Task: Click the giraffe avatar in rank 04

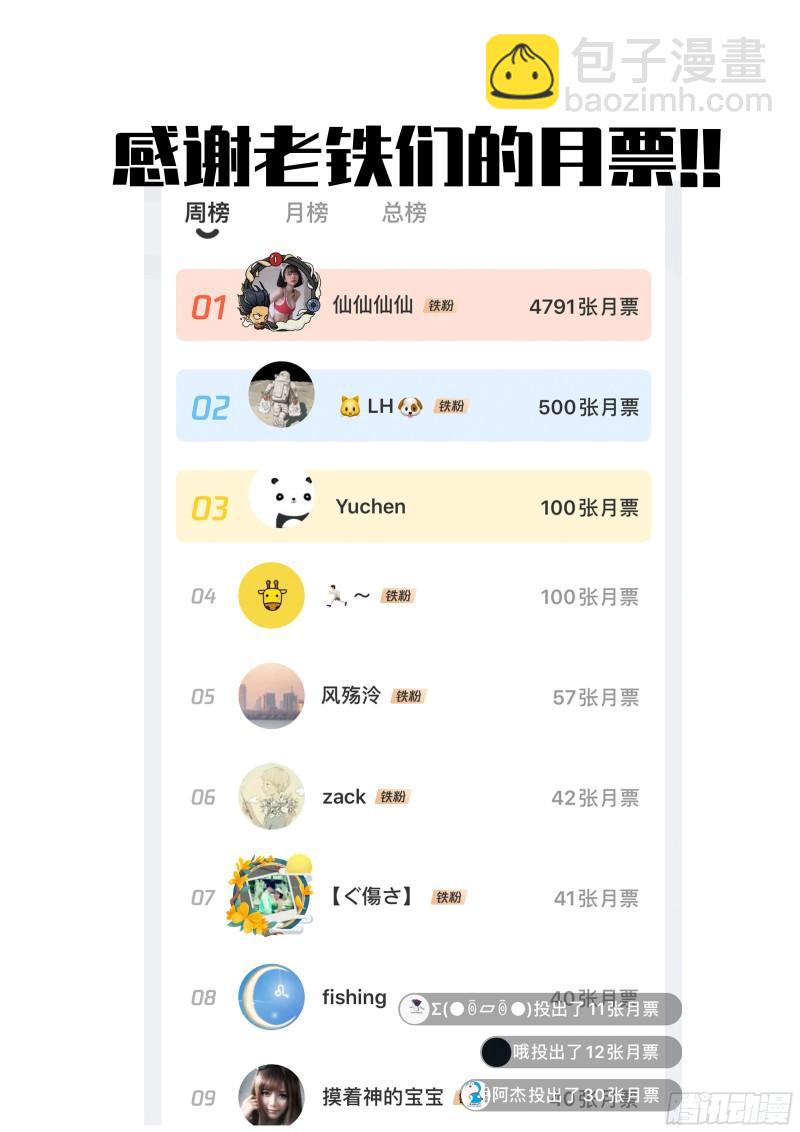Action: click(x=271, y=596)
